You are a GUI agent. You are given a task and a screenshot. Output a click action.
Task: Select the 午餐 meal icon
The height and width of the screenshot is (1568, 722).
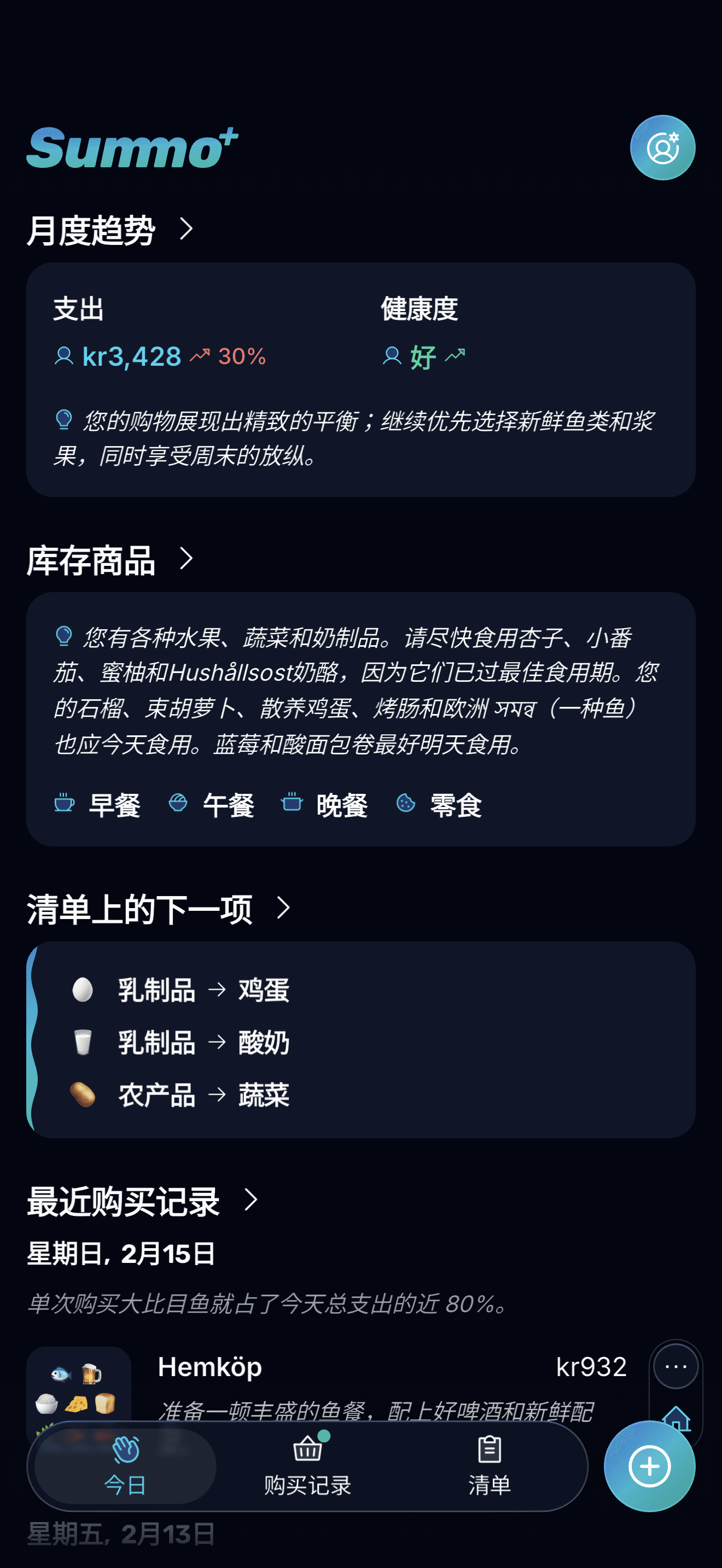(x=178, y=804)
